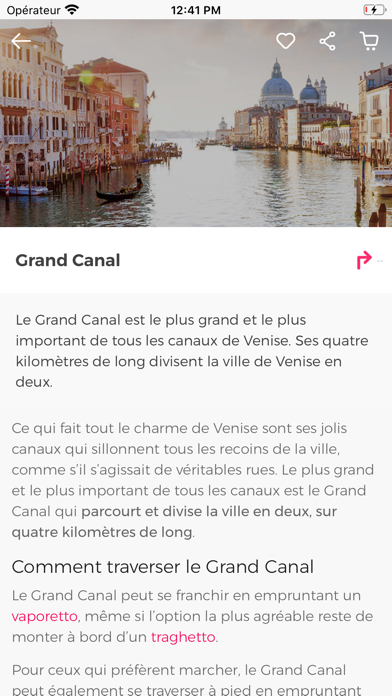This screenshot has height=696, width=392.
Task: Add Grand Canal to favorites with heart
Action: [x=285, y=41]
